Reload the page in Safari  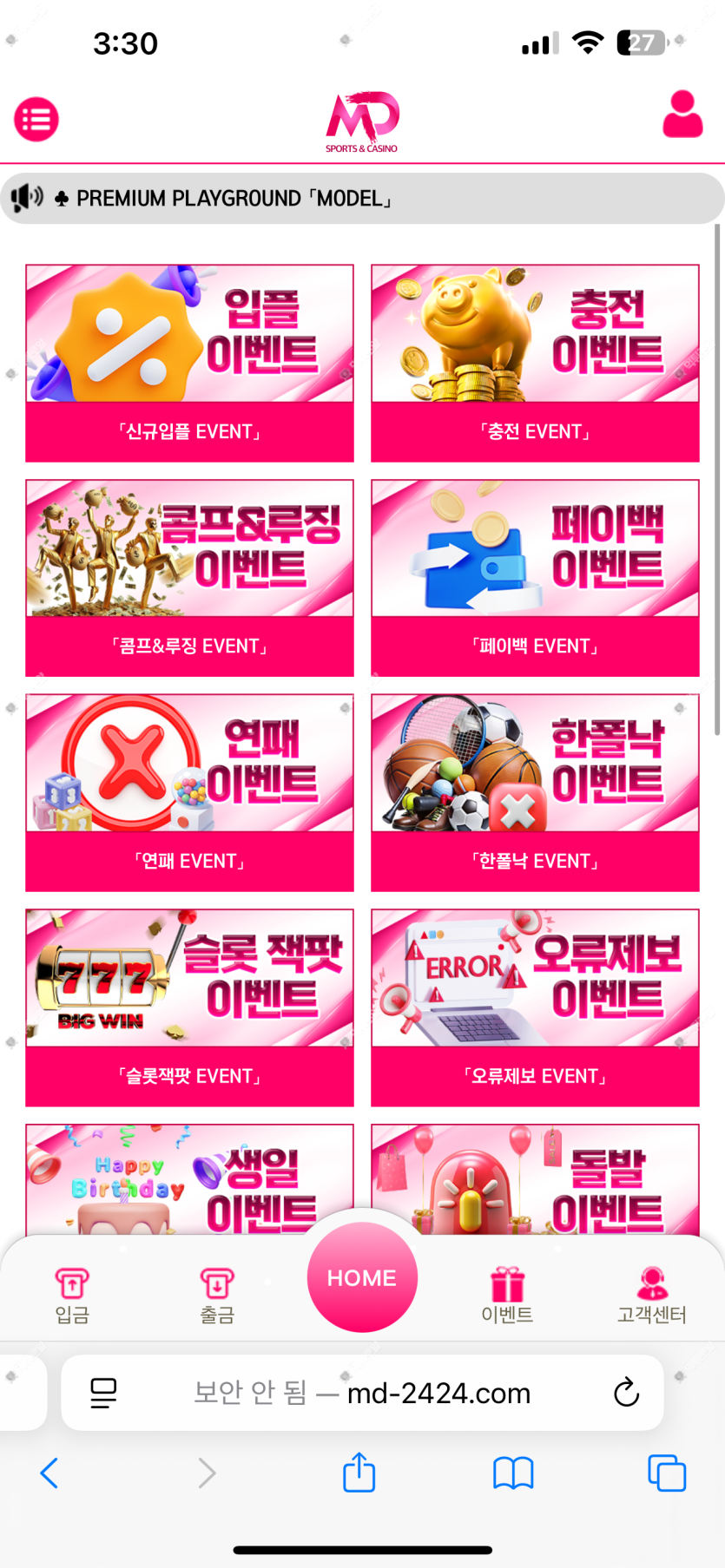tap(626, 1393)
